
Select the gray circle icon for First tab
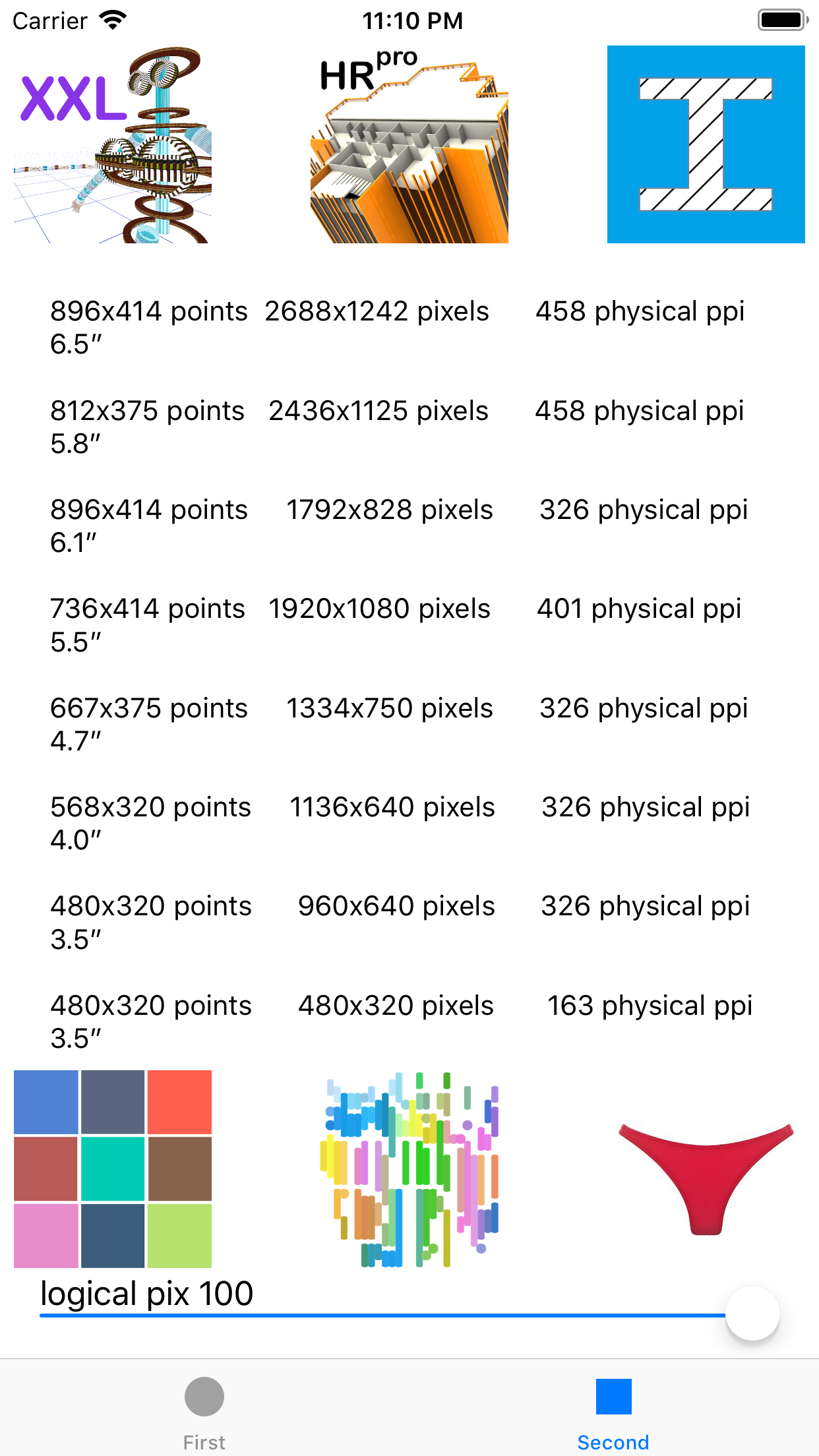204,1397
